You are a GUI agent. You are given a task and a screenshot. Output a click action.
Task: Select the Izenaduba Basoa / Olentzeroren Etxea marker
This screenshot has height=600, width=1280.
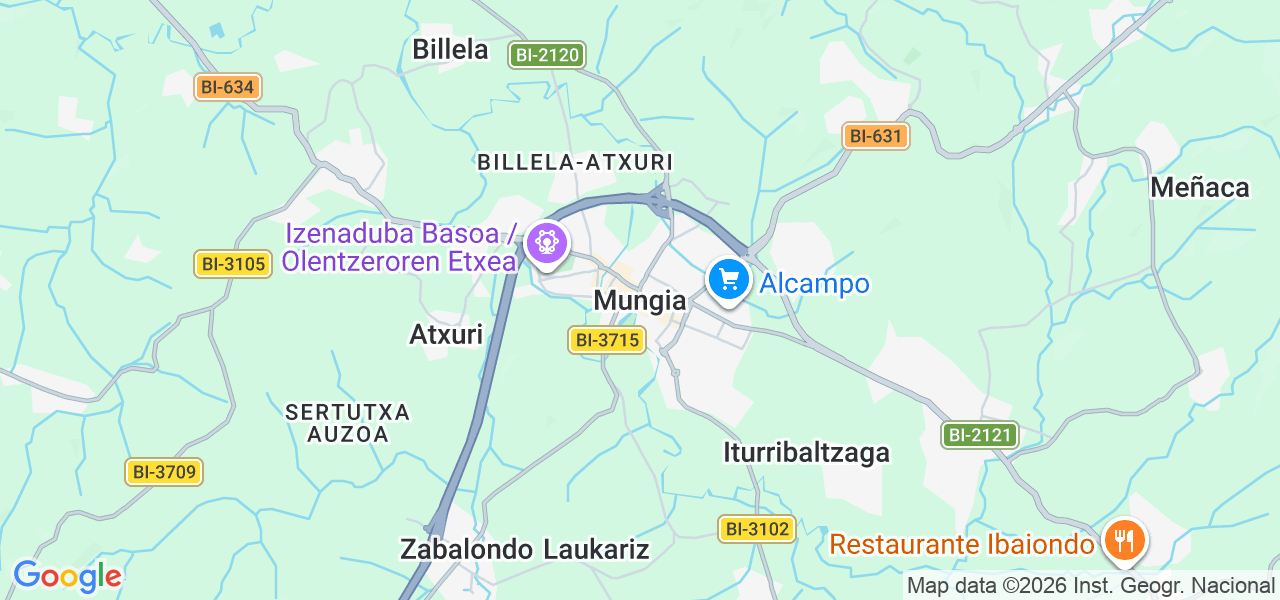[x=547, y=243]
